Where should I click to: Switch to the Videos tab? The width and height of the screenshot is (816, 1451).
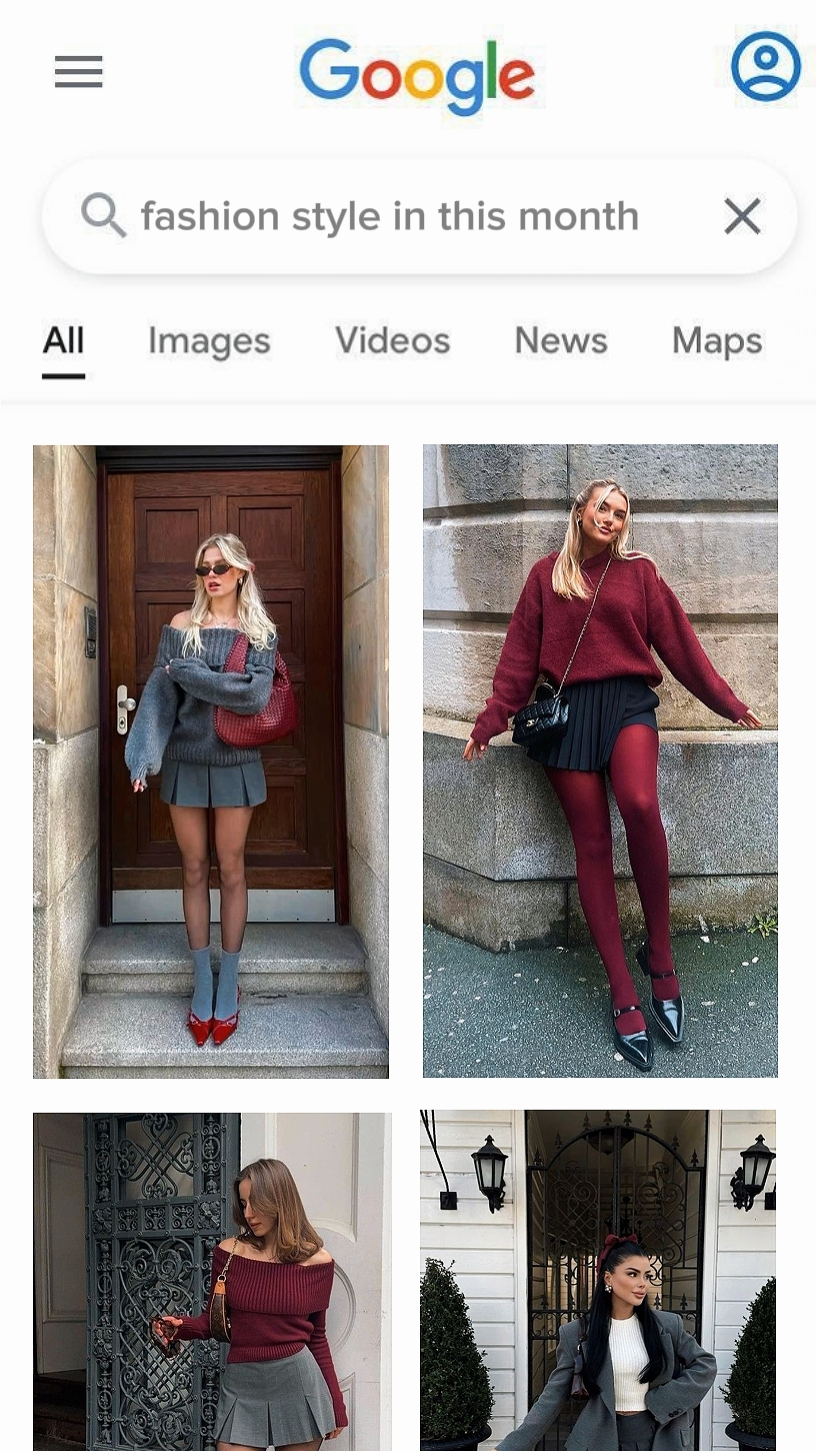[x=393, y=341]
